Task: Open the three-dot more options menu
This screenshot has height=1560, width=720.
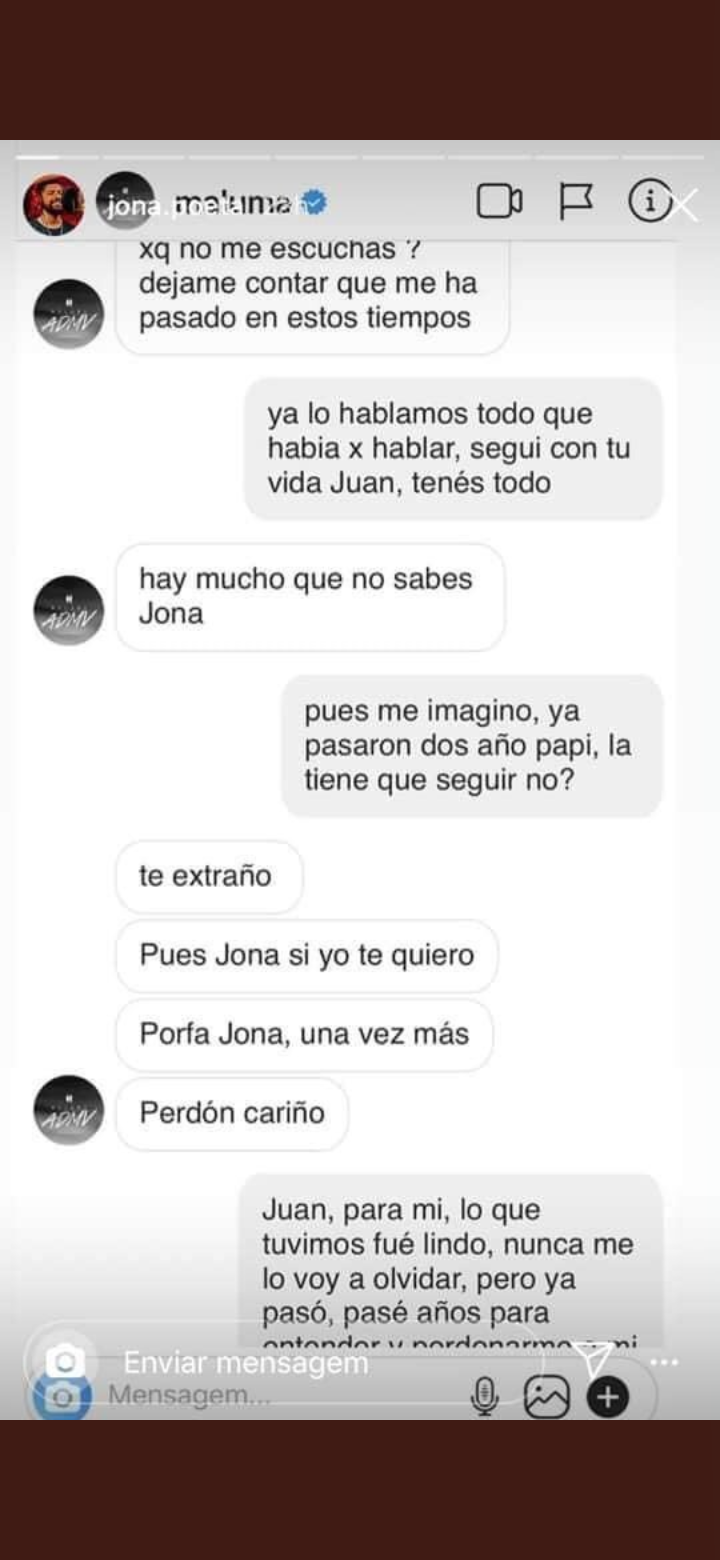Action: [663, 1362]
